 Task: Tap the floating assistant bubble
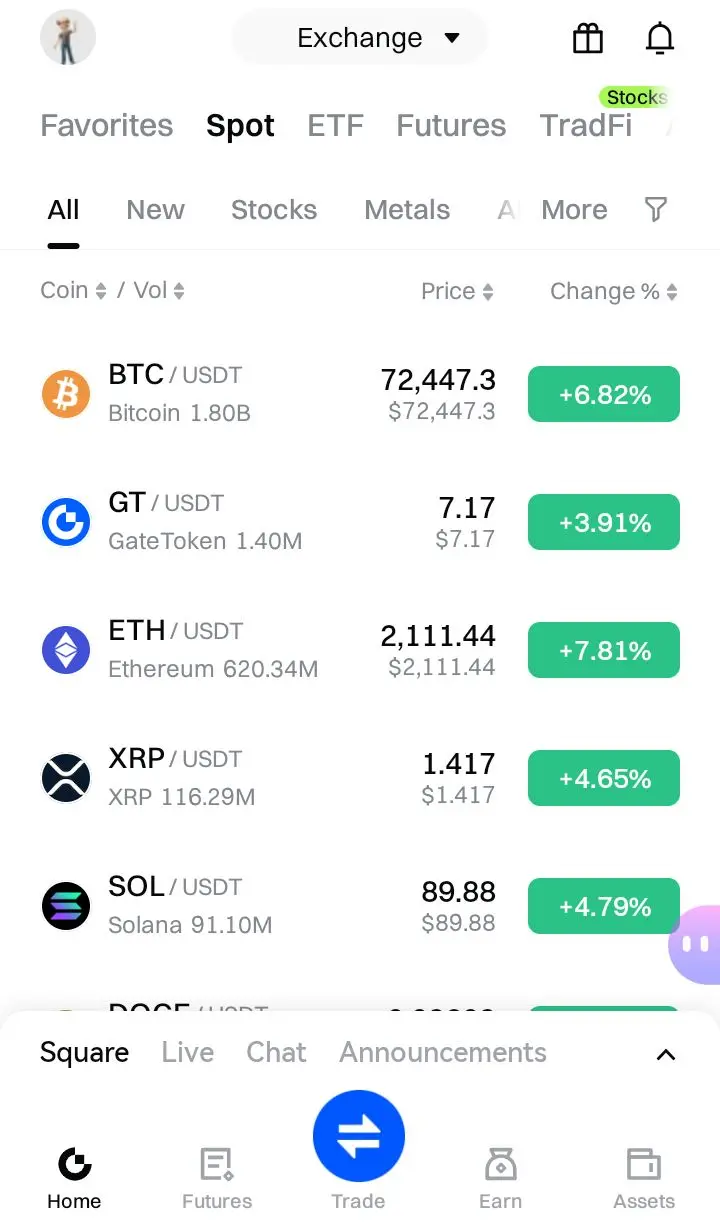pos(695,944)
